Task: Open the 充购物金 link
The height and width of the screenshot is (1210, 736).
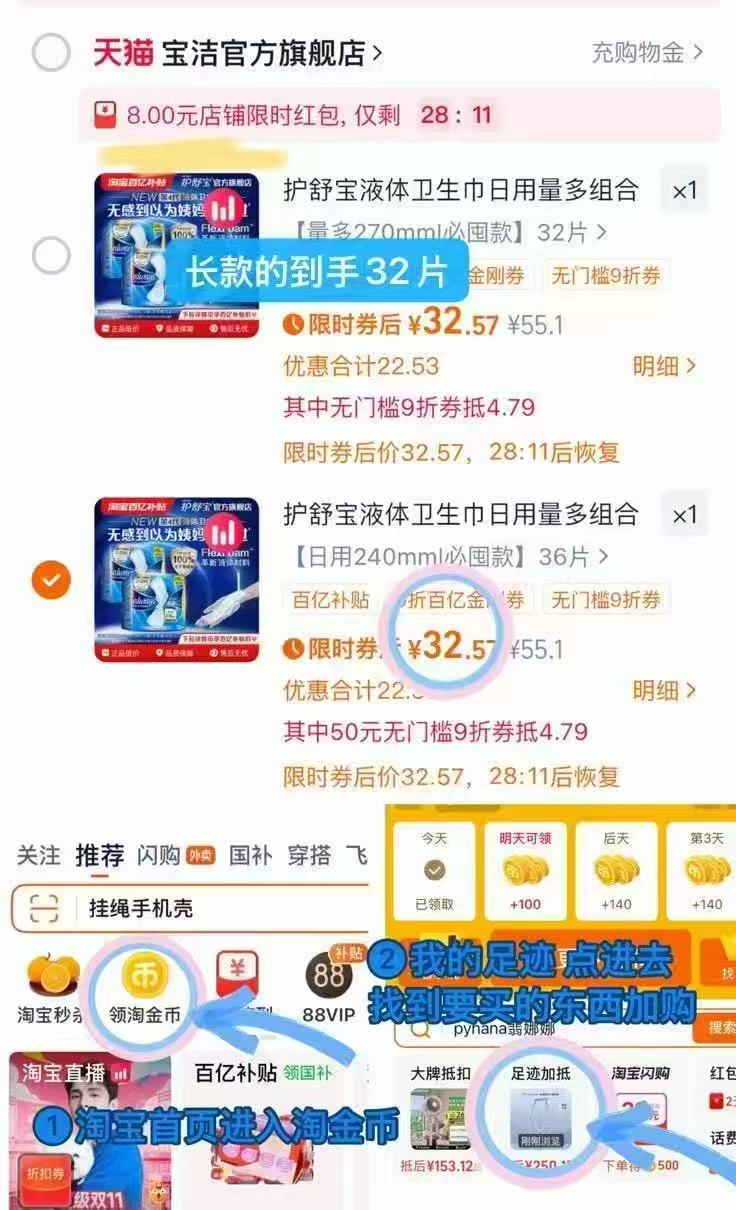Action: (640, 52)
